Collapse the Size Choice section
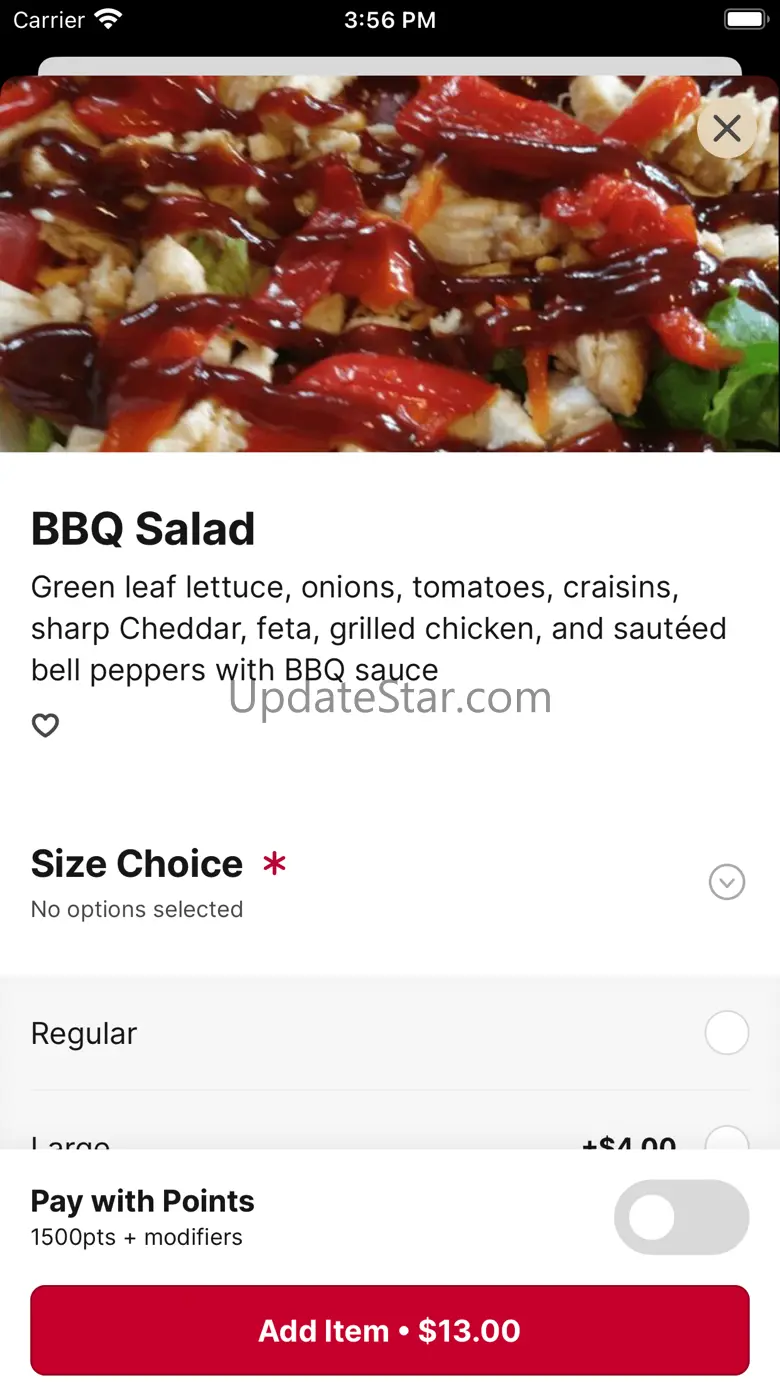The image size is (780, 1387). point(727,882)
